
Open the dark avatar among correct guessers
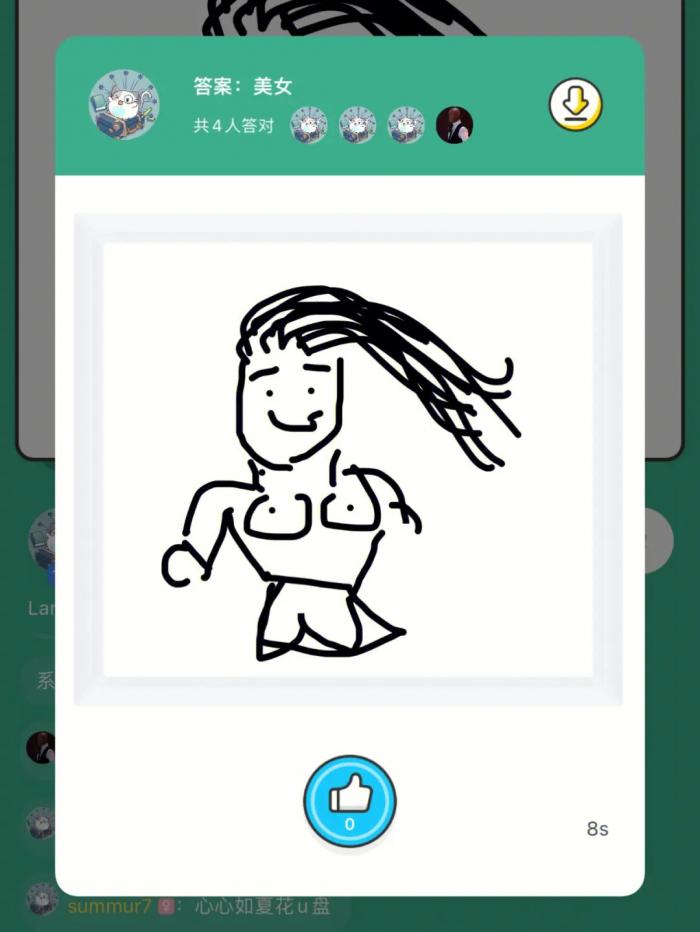pos(454,125)
